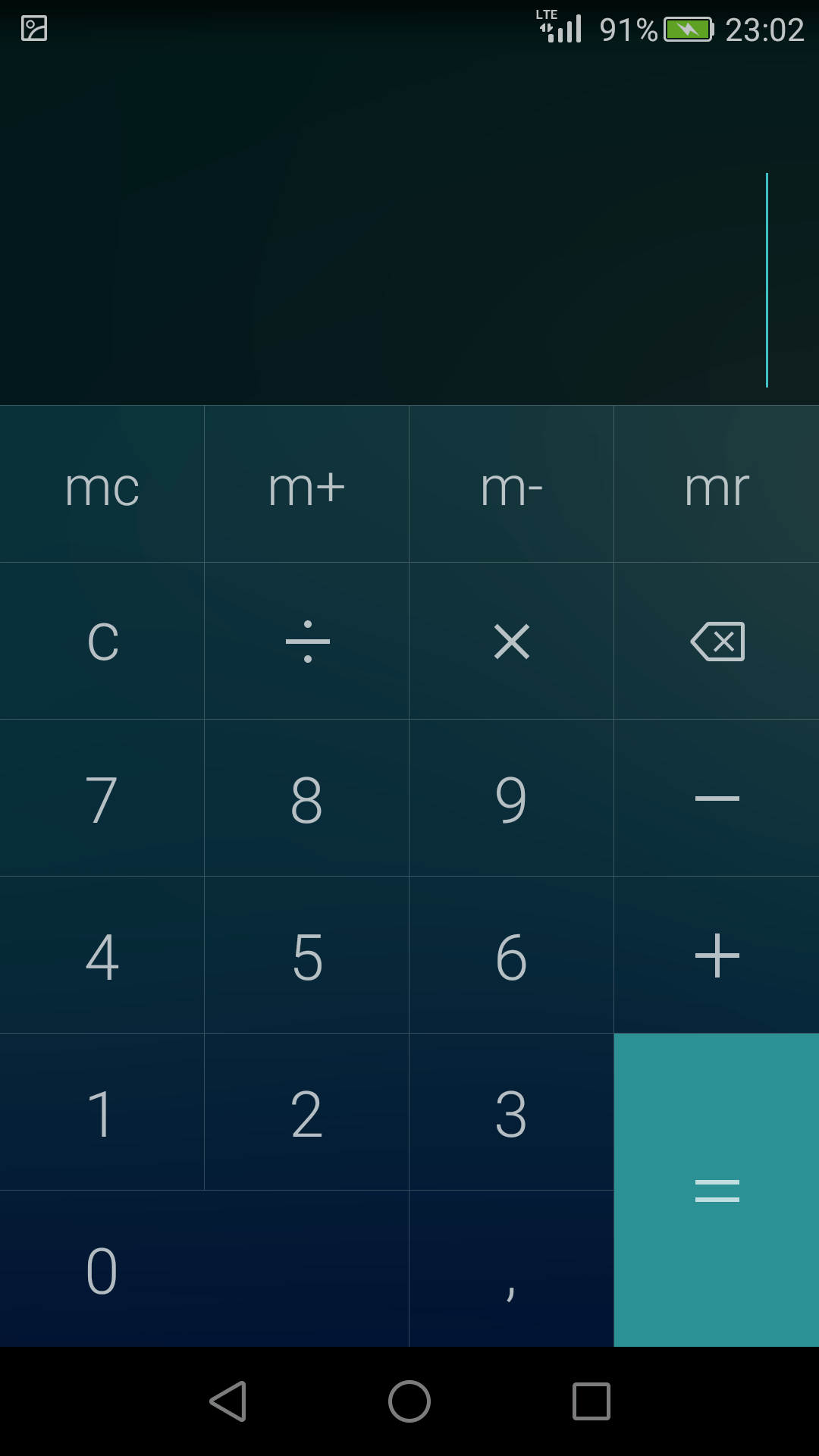This screenshot has width=819, height=1456.
Task: Recall memory with the mr key
Action: tap(716, 485)
